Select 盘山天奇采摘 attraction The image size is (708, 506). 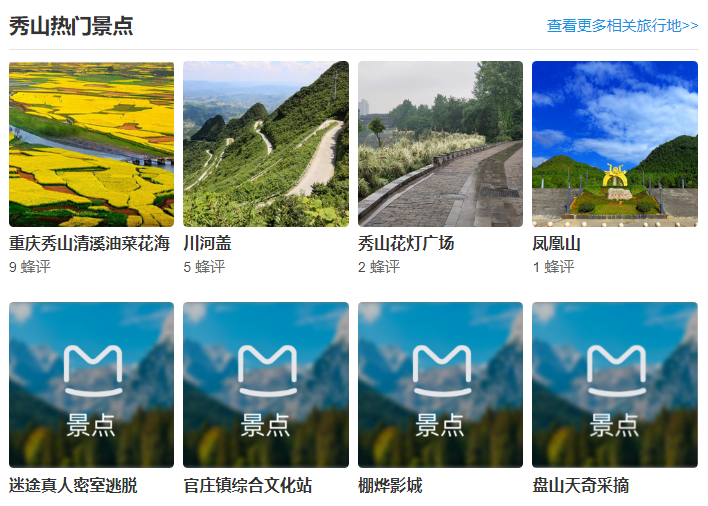(614, 385)
